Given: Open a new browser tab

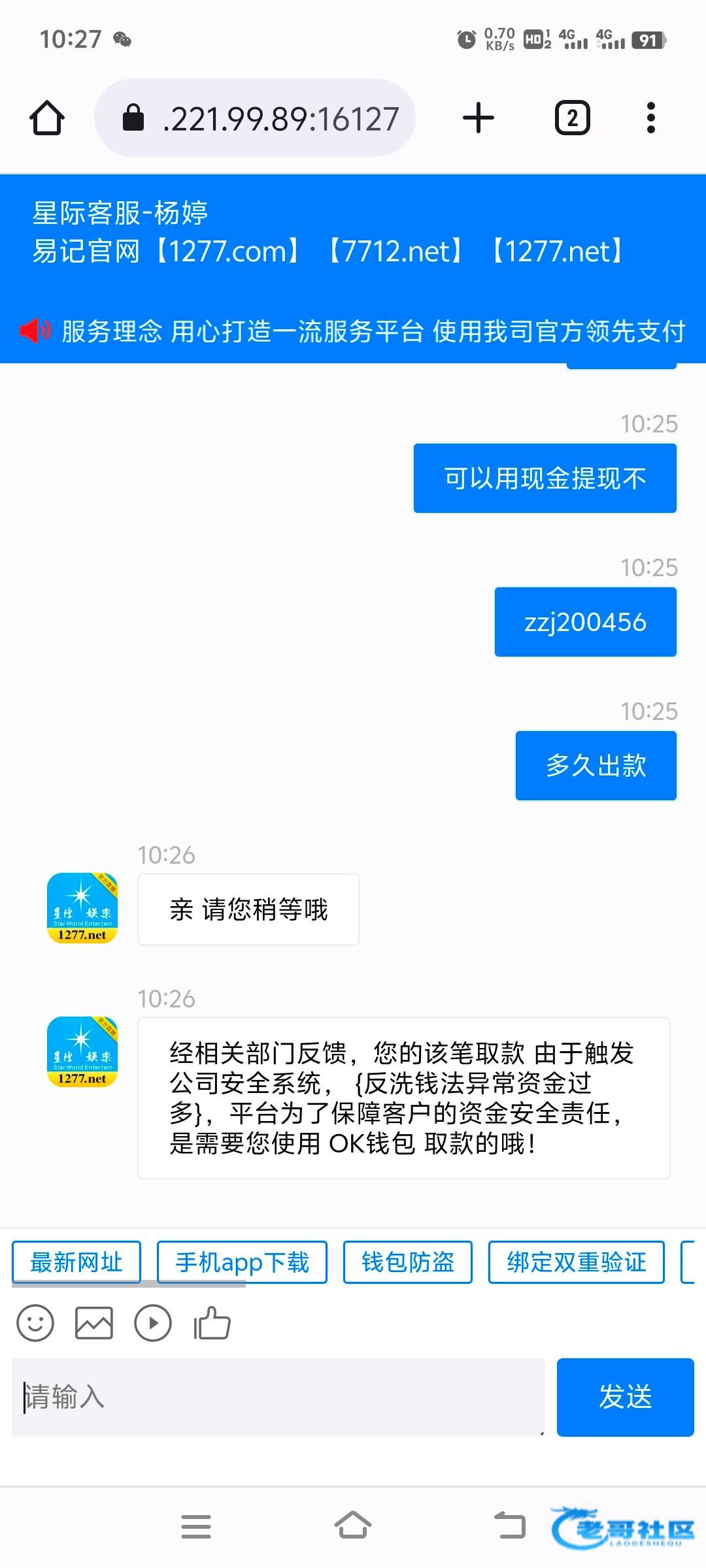Looking at the screenshot, I should (x=479, y=118).
